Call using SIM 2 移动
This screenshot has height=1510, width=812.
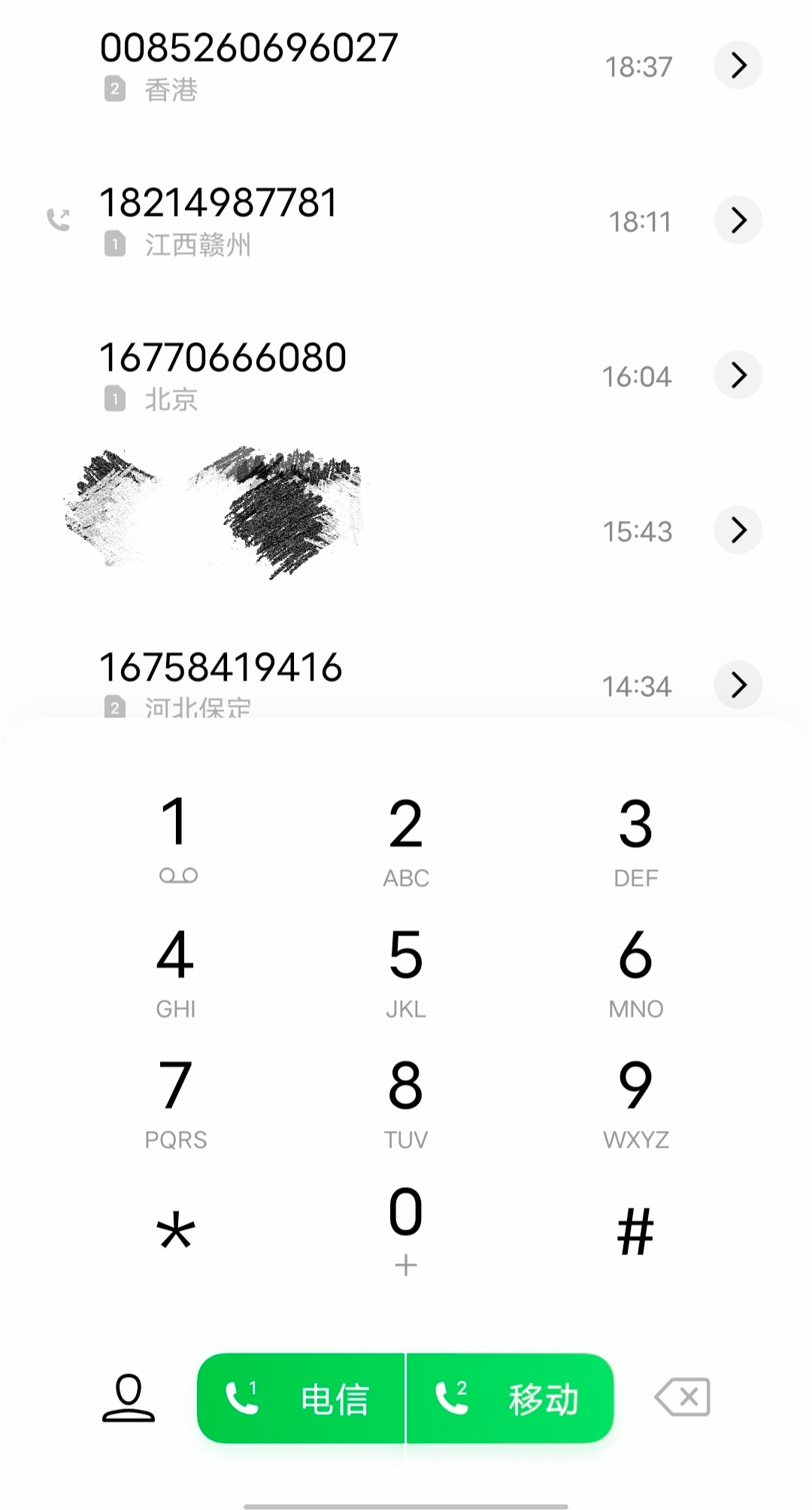pos(510,1399)
